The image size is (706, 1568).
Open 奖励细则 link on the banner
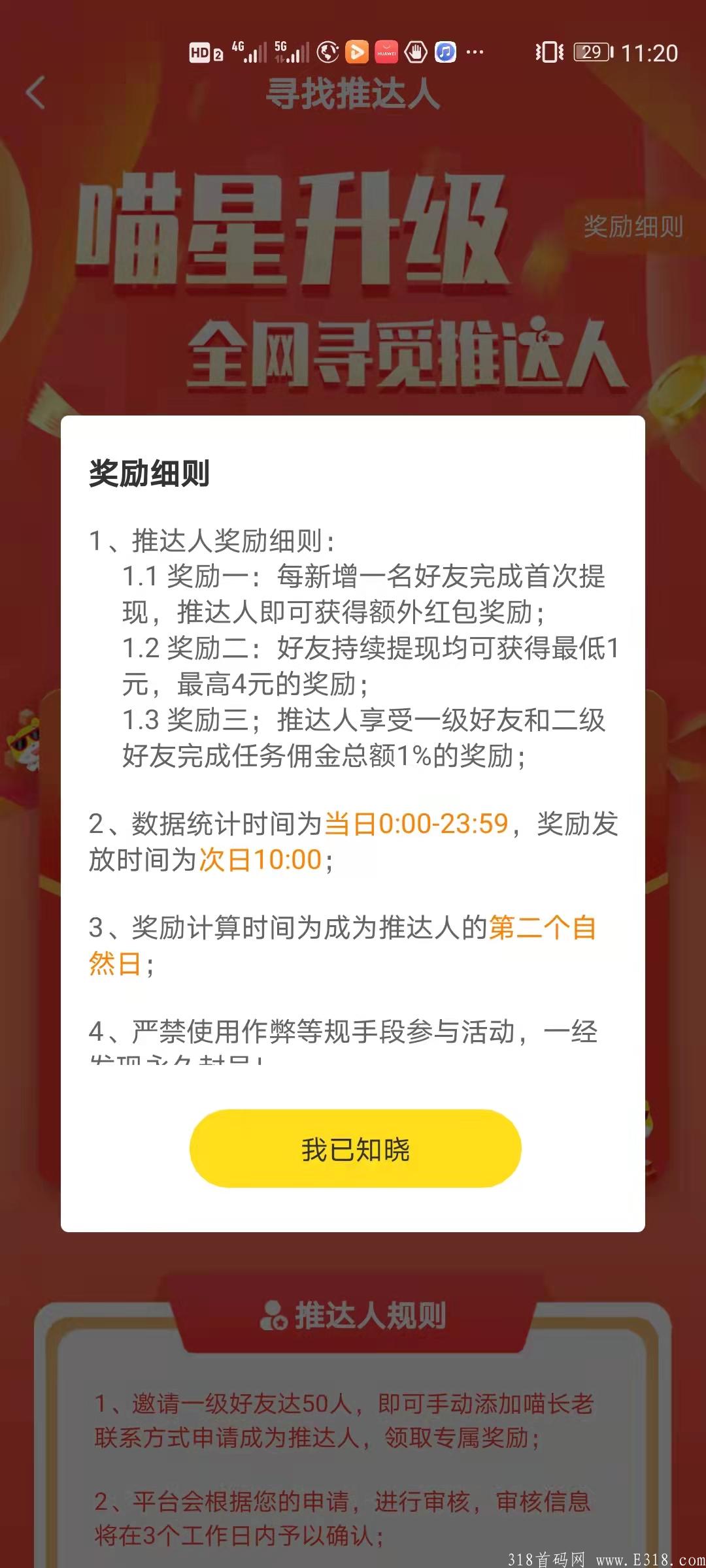click(632, 227)
